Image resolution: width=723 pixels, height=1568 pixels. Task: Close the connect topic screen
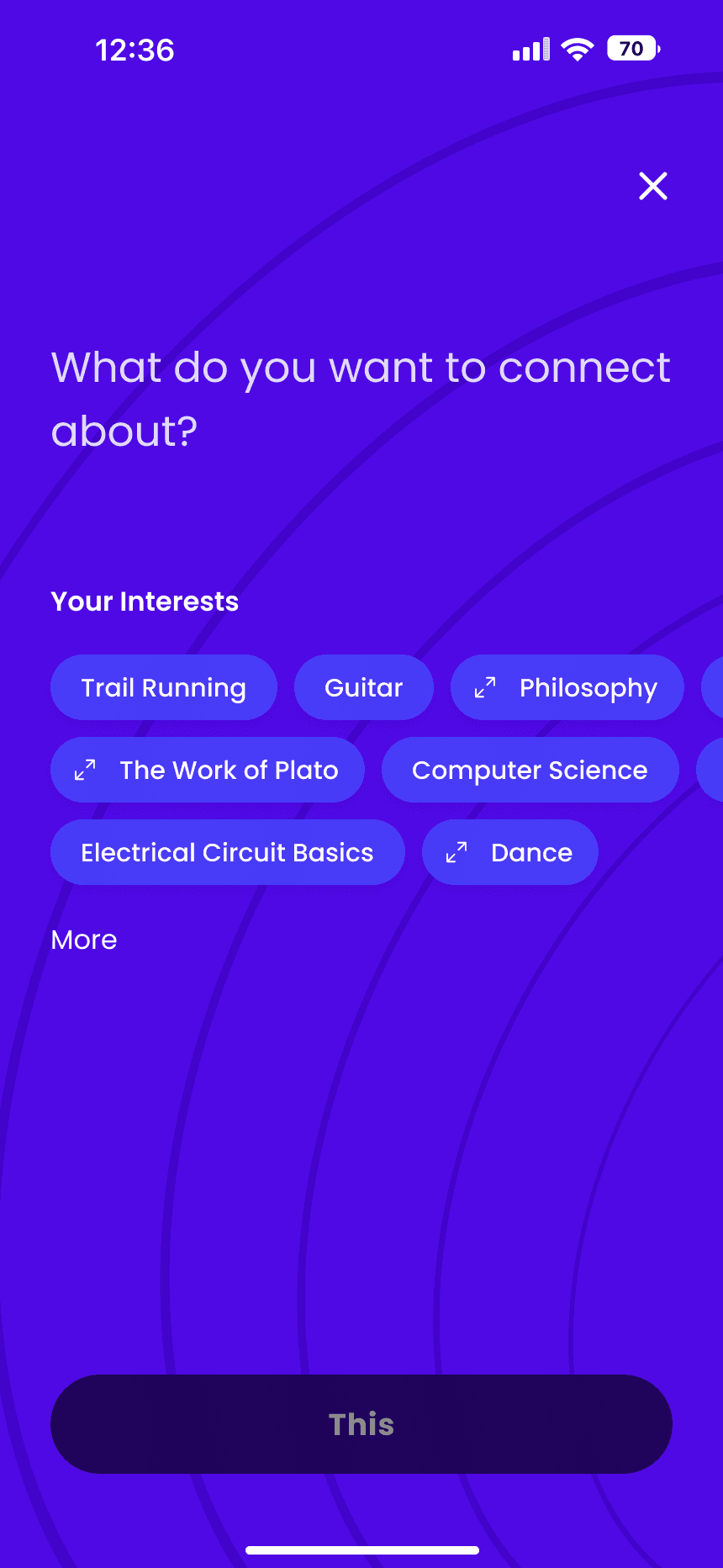click(x=653, y=186)
